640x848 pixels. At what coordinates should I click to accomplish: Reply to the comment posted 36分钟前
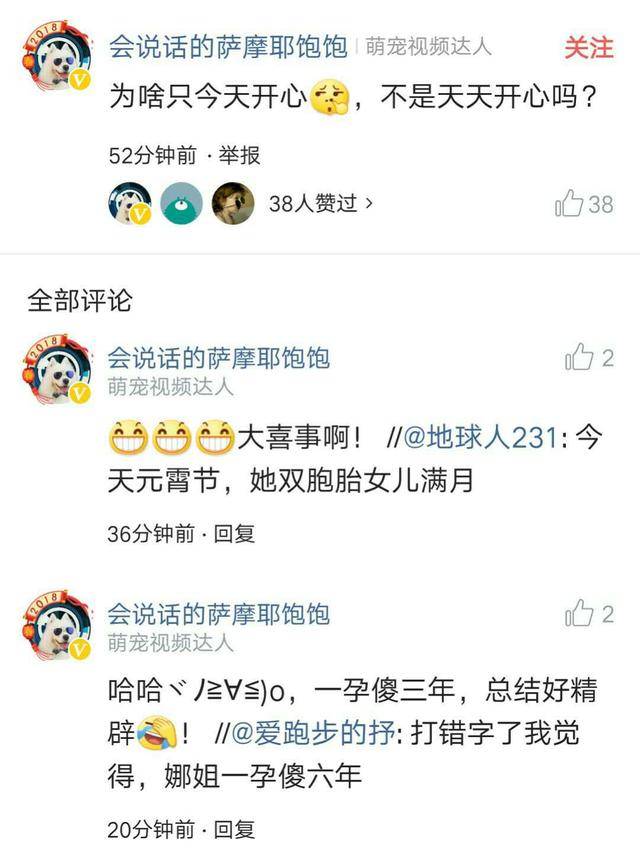click(x=234, y=534)
